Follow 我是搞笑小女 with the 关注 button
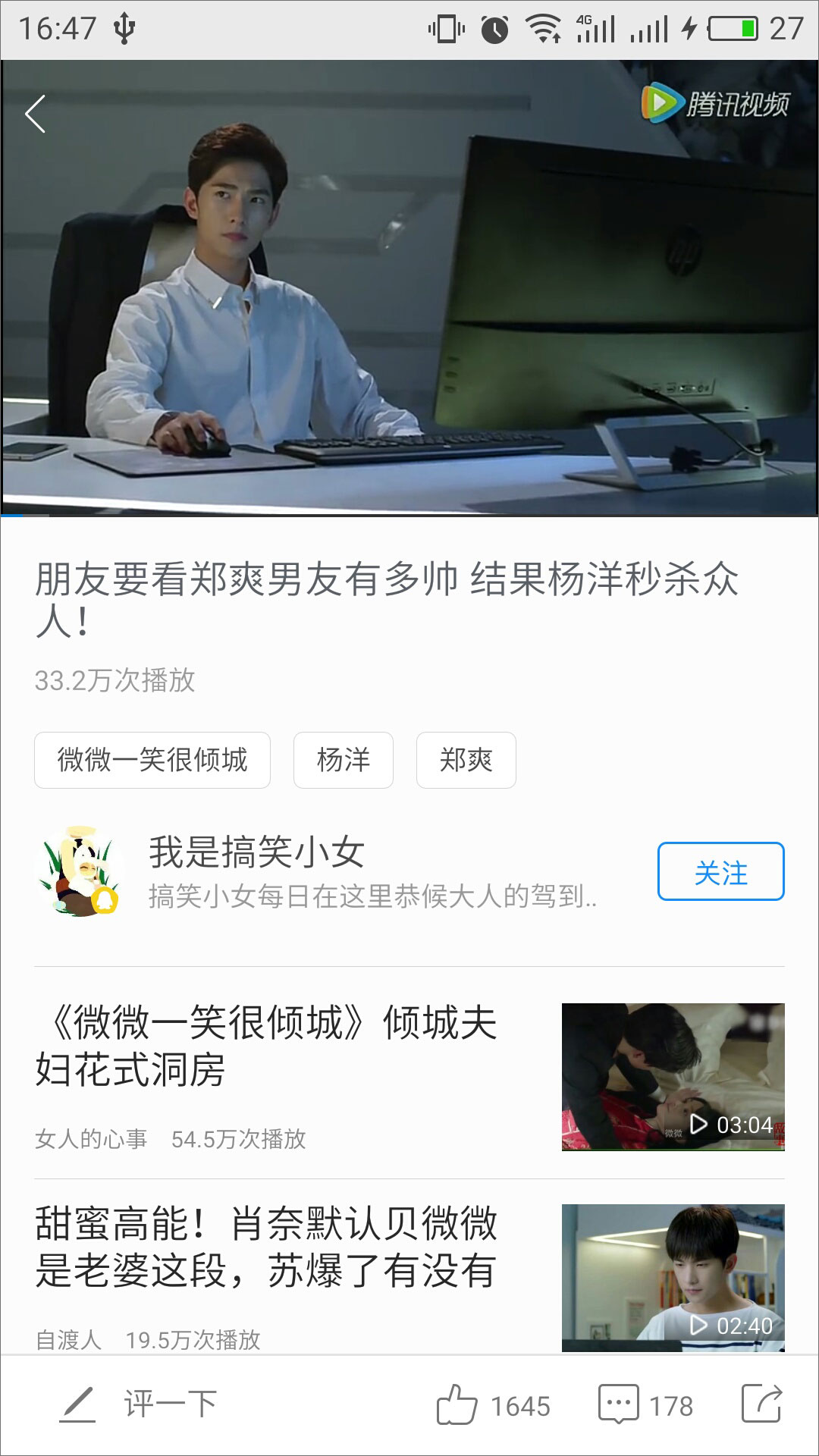 [x=720, y=872]
